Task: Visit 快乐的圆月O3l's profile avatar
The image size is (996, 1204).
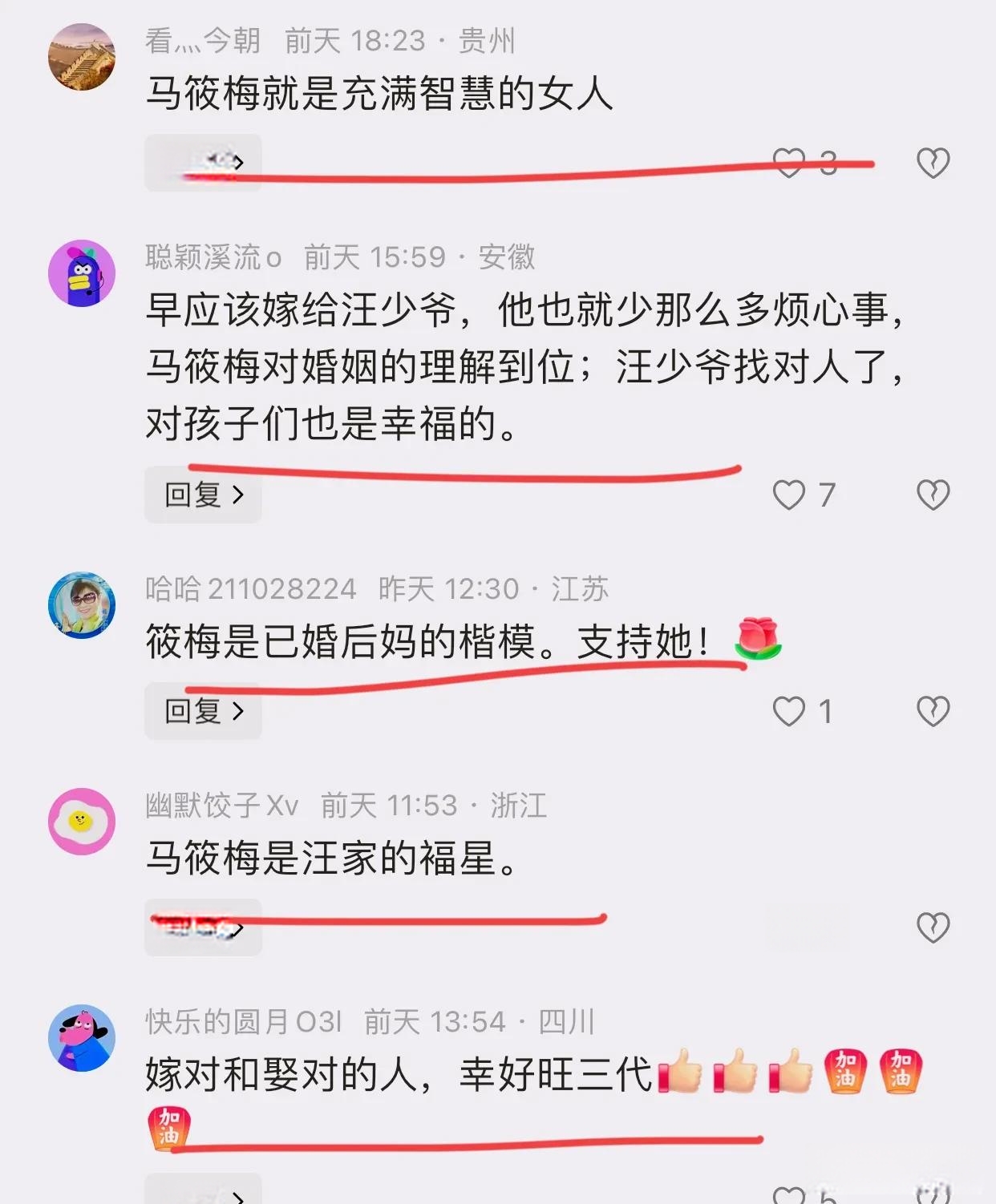Action: coord(82,1038)
